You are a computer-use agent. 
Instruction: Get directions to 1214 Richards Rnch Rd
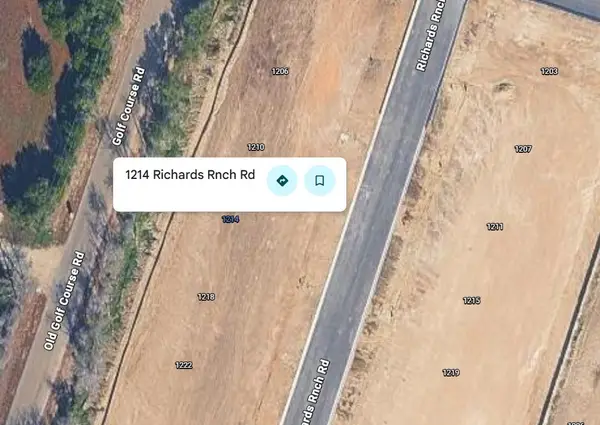pyautogui.click(x=282, y=181)
